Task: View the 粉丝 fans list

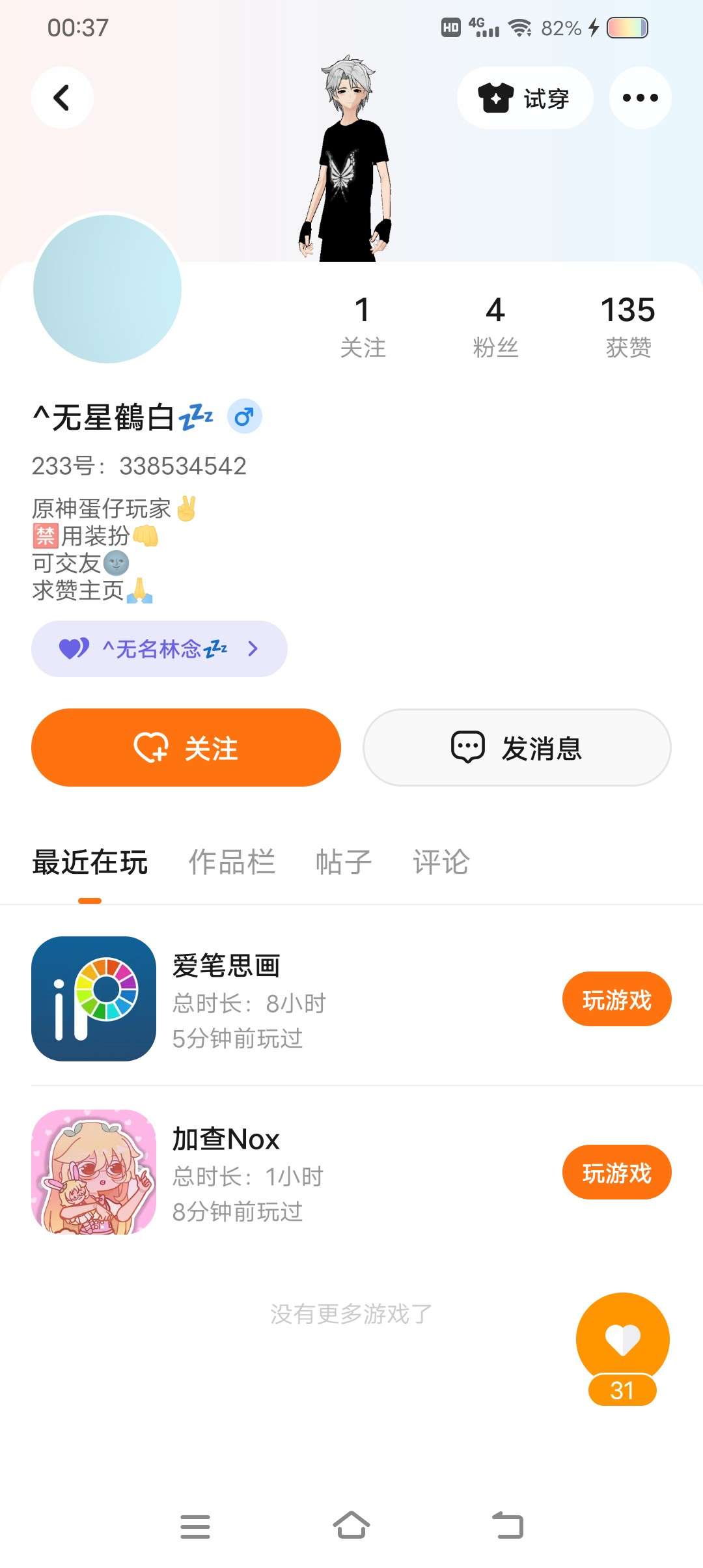Action: point(495,327)
